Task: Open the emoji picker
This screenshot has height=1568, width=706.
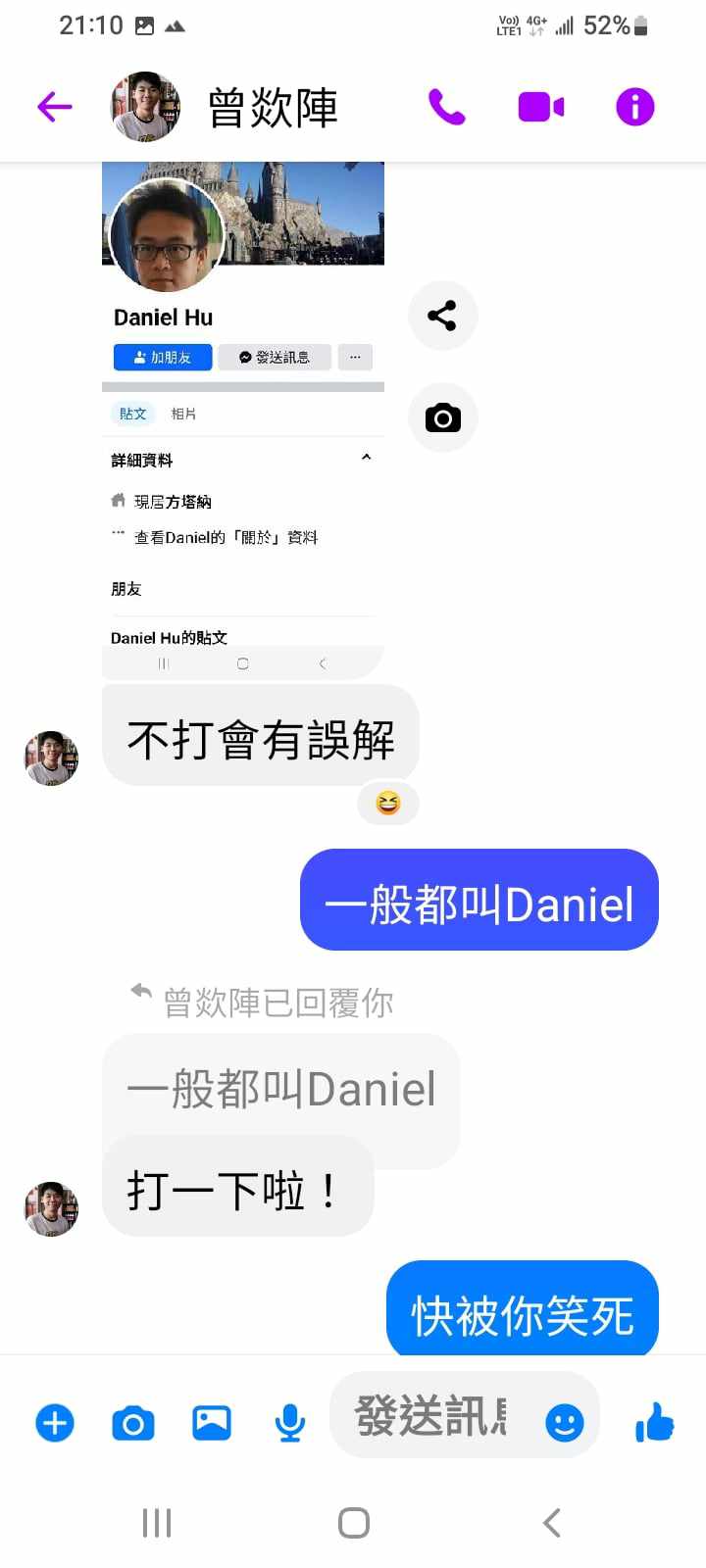Action: tap(564, 1422)
